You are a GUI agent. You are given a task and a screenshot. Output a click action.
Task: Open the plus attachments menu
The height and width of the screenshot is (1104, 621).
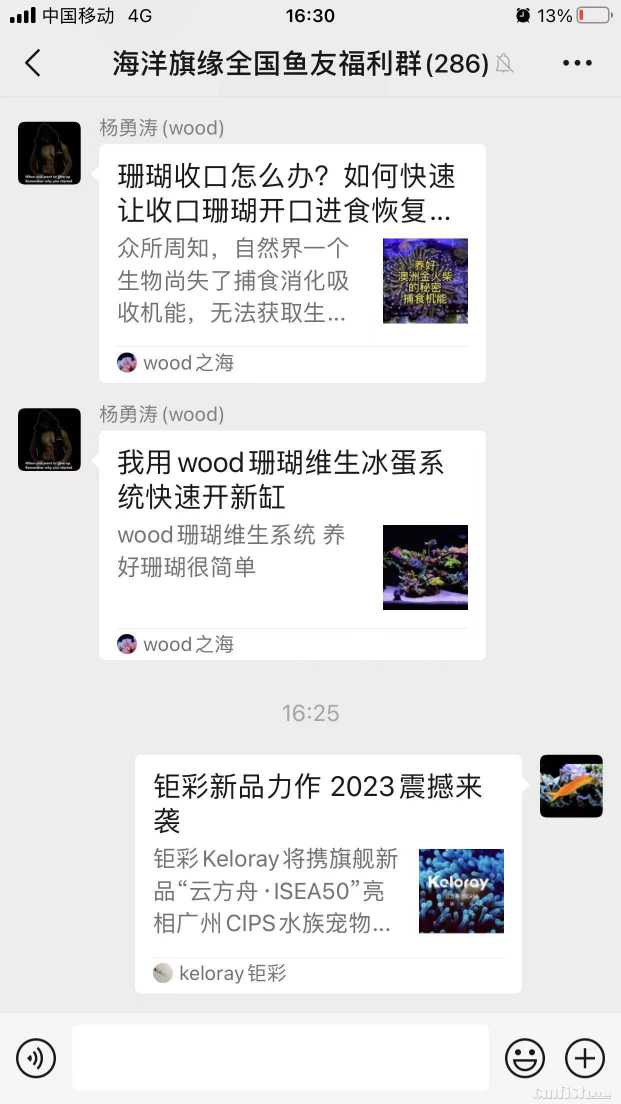coord(585,1057)
